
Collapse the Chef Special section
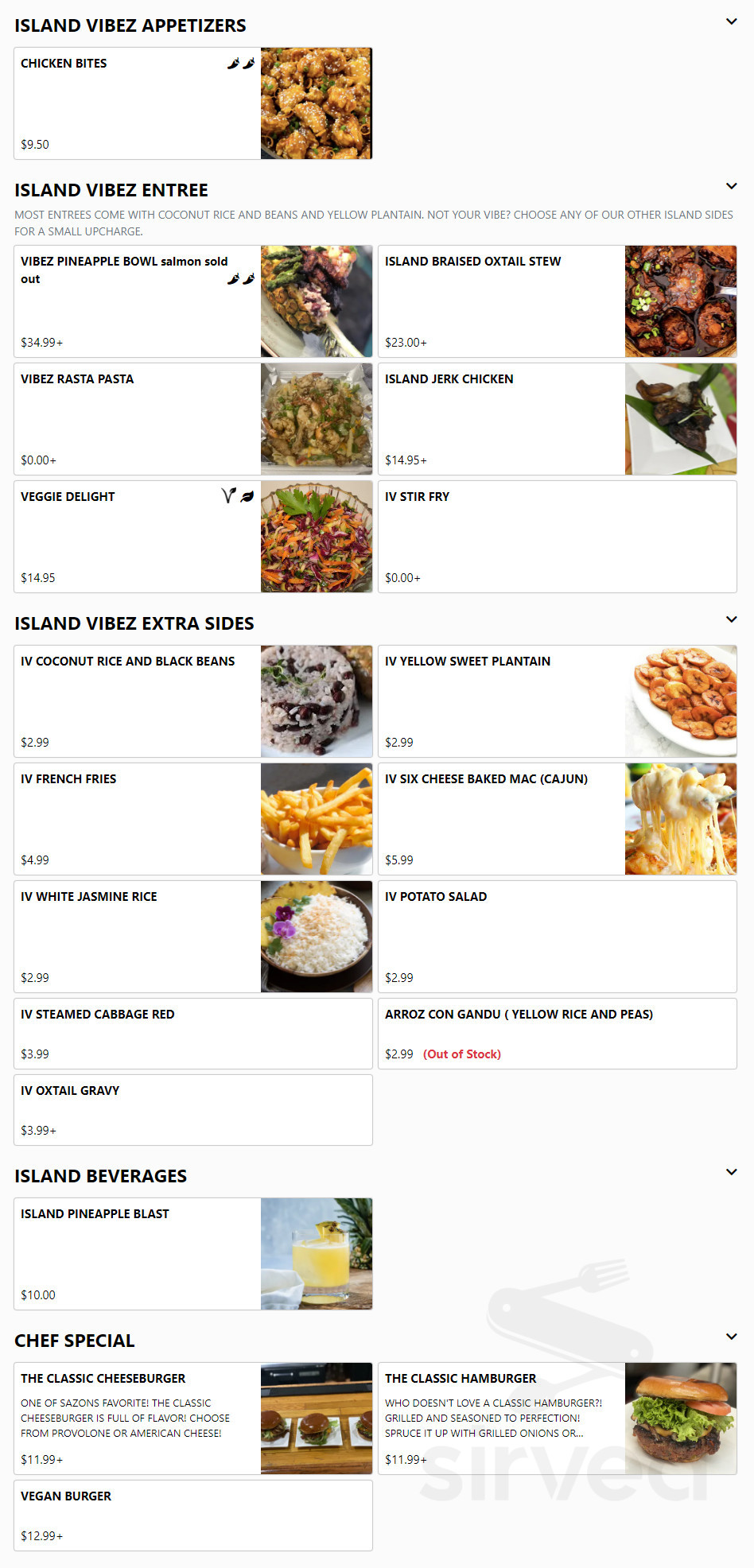[x=731, y=1337]
